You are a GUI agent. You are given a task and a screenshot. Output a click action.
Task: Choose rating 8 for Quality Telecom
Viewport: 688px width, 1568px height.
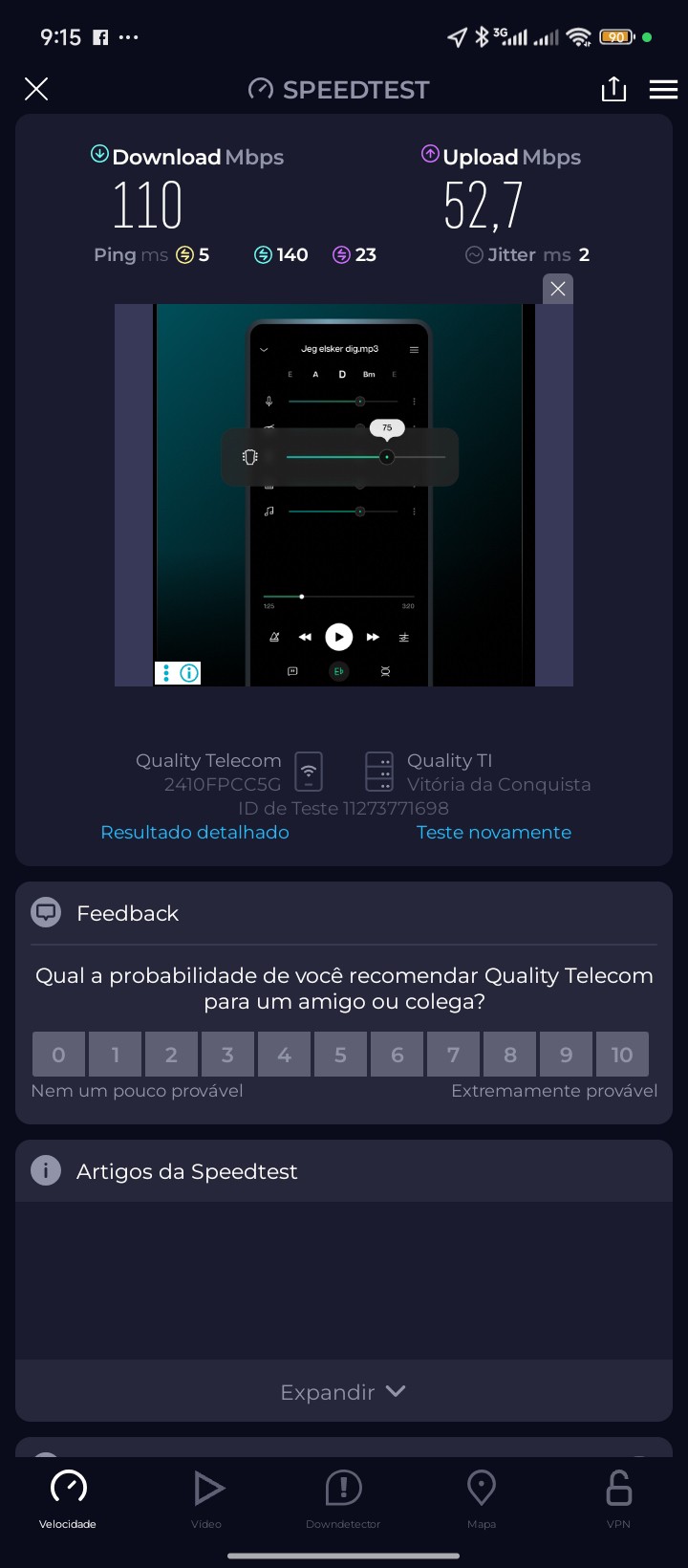(x=509, y=1055)
